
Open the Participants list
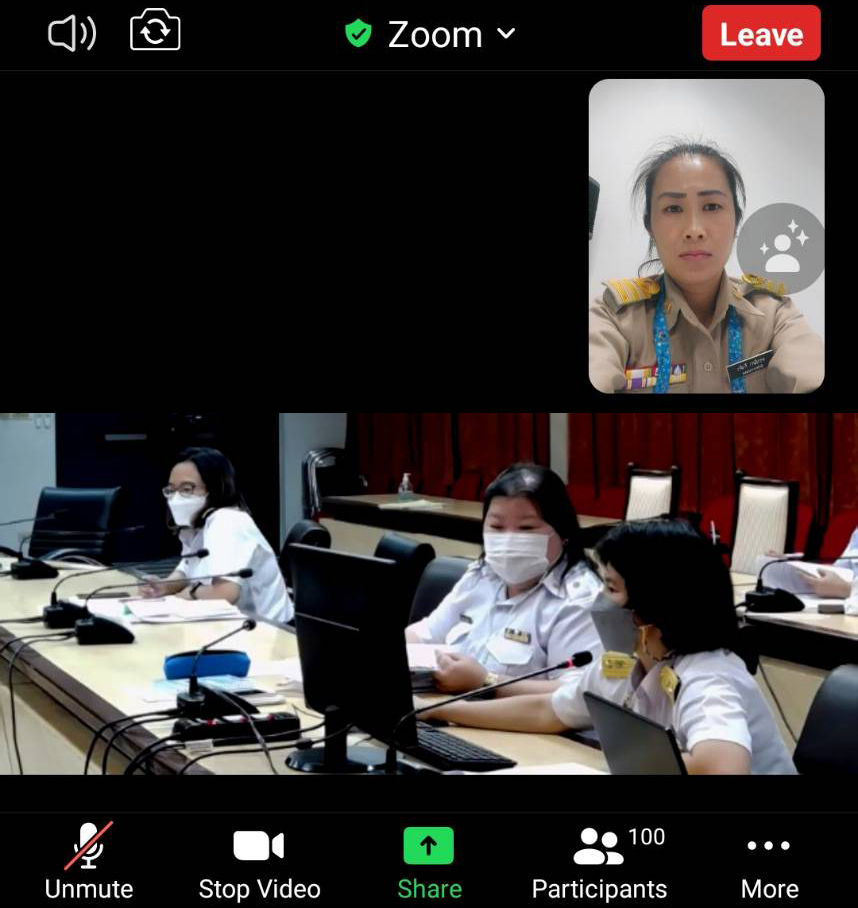(599, 860)
